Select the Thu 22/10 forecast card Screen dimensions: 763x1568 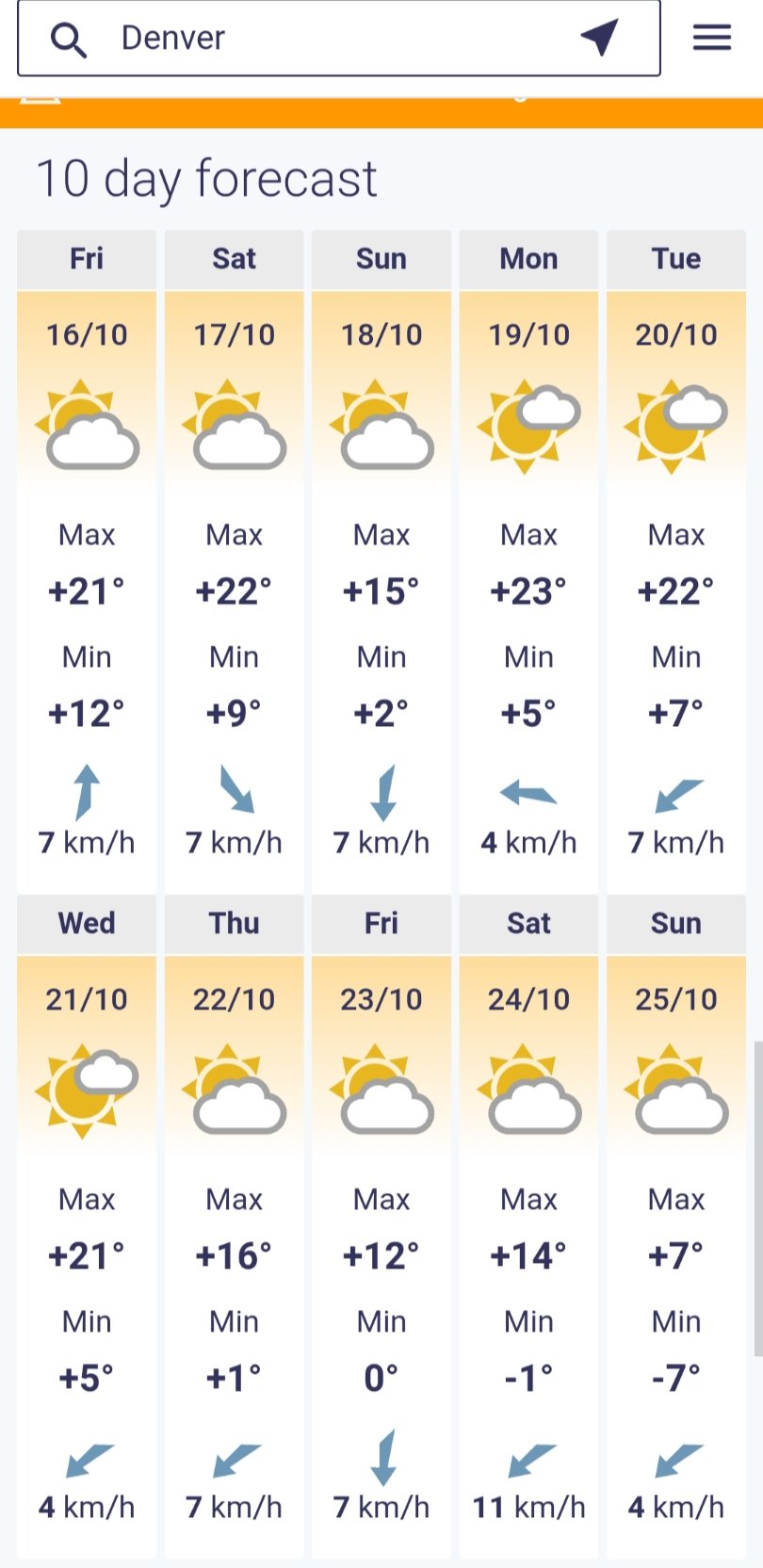click(x=235, y=1226)
